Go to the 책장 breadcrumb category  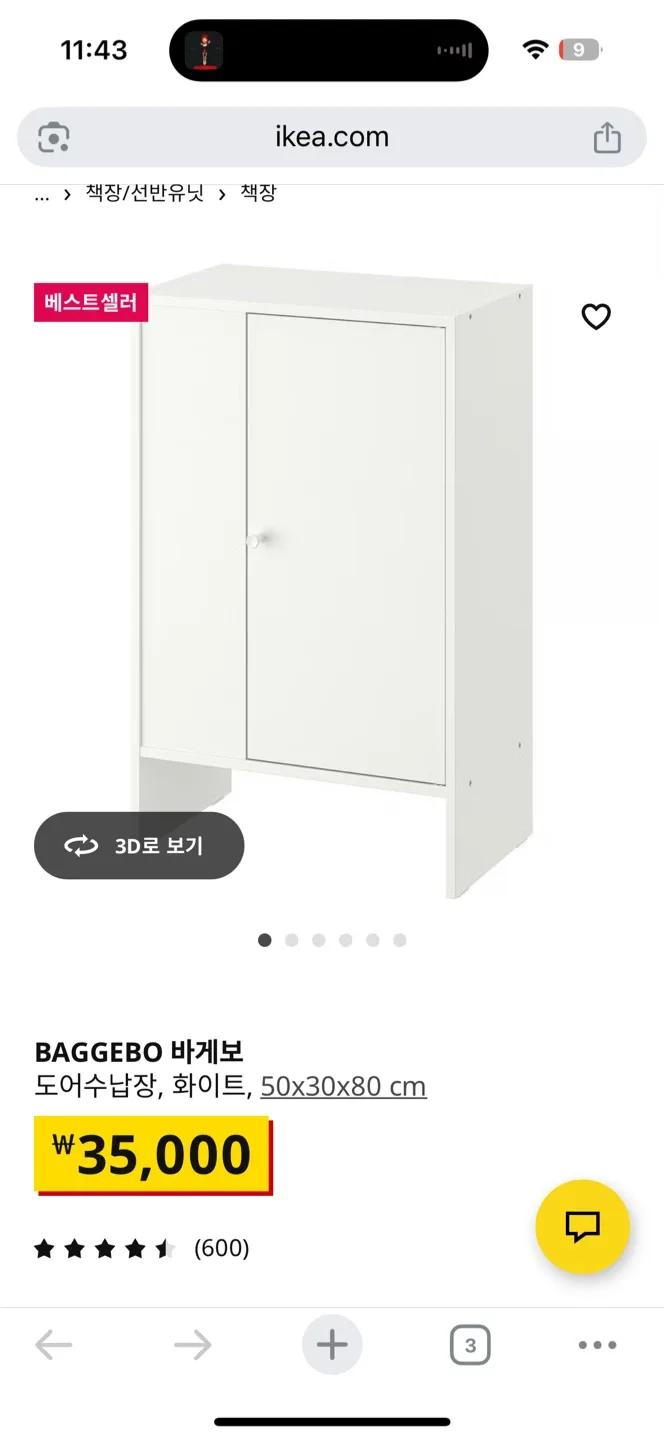pyautogui.click(x=258, y=193)
